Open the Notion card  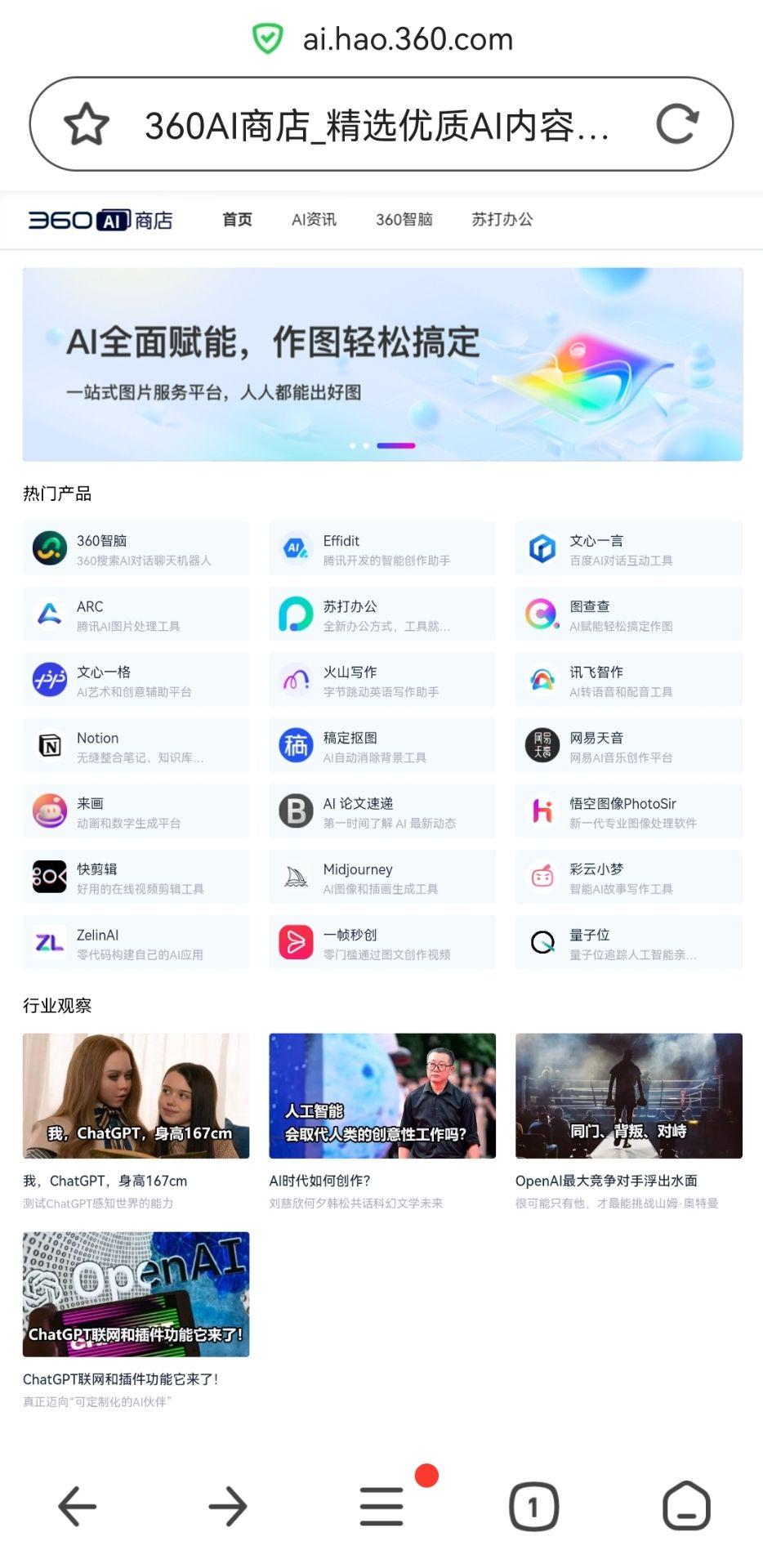pos(136,745)
